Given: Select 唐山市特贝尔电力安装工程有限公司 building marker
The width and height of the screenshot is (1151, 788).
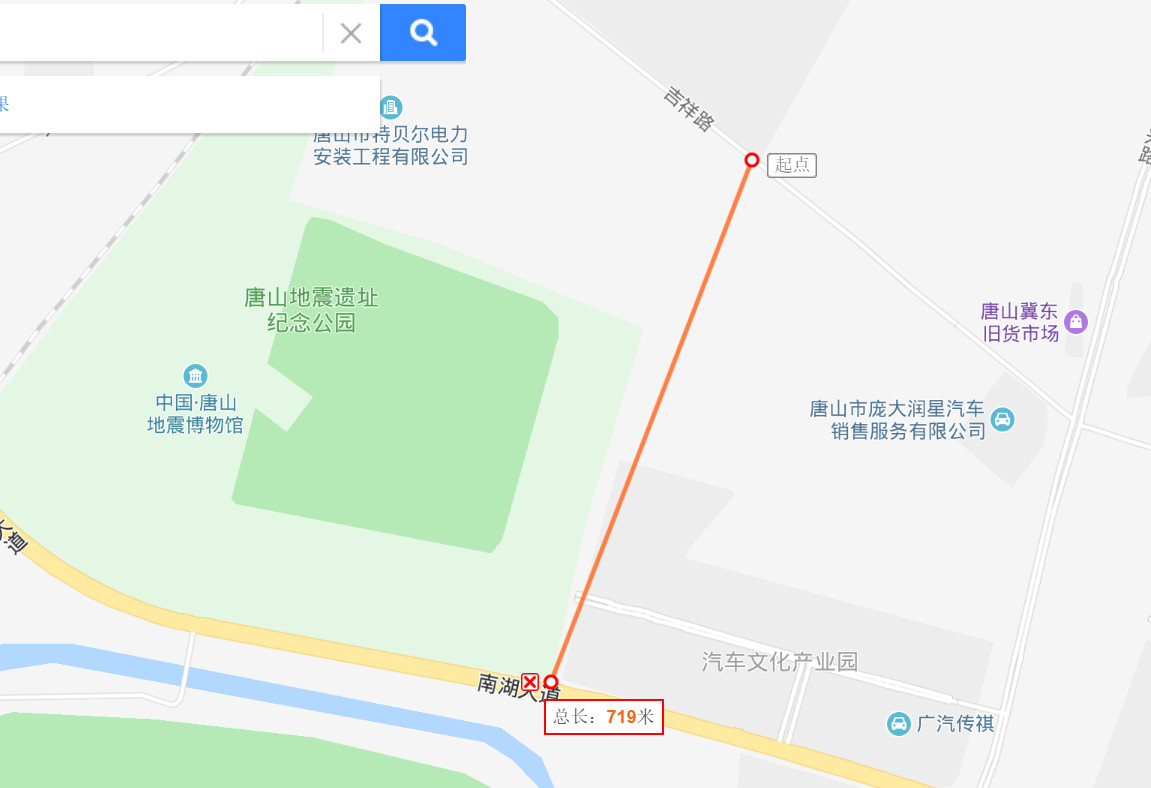Looking at the screenshot, I should 391,107.
